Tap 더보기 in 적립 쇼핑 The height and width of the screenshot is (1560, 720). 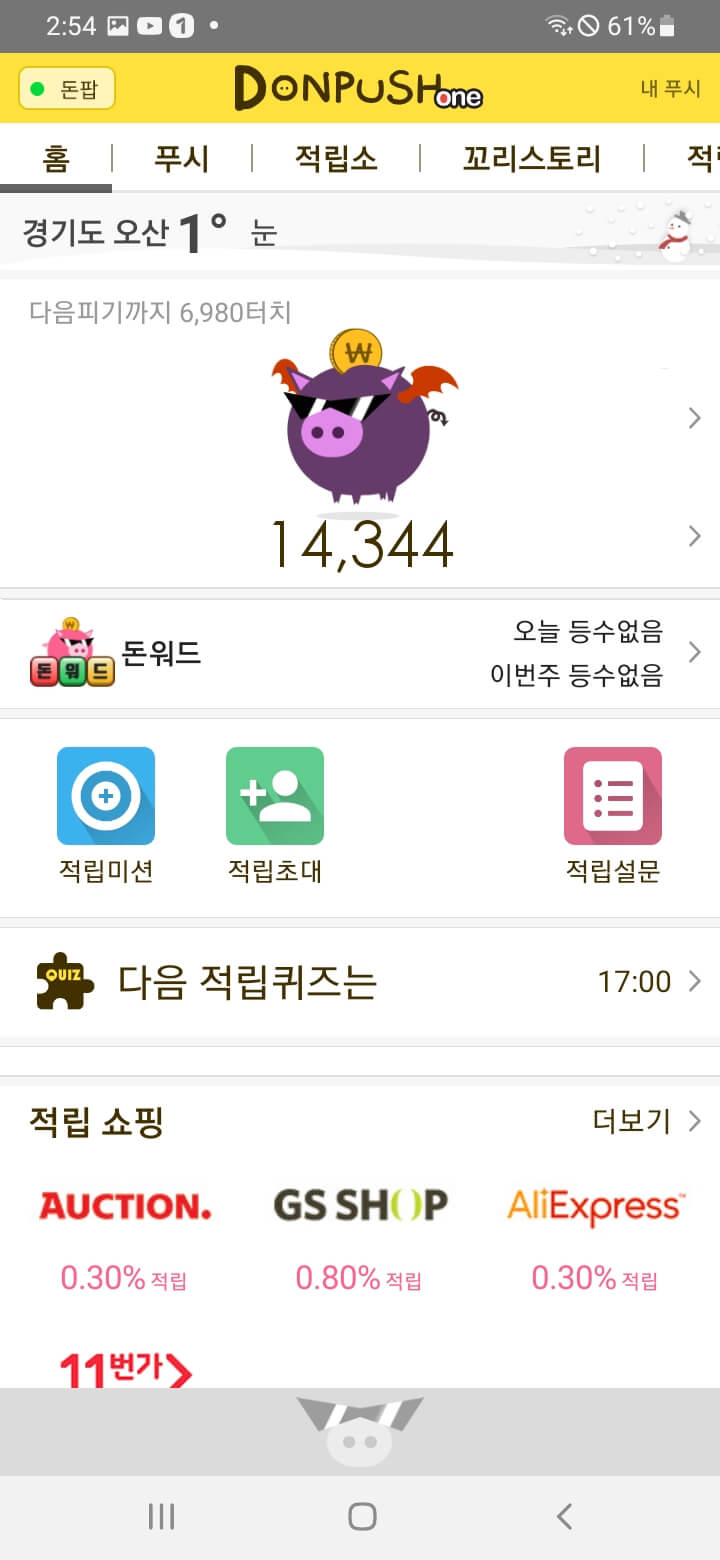point(645,1121)
